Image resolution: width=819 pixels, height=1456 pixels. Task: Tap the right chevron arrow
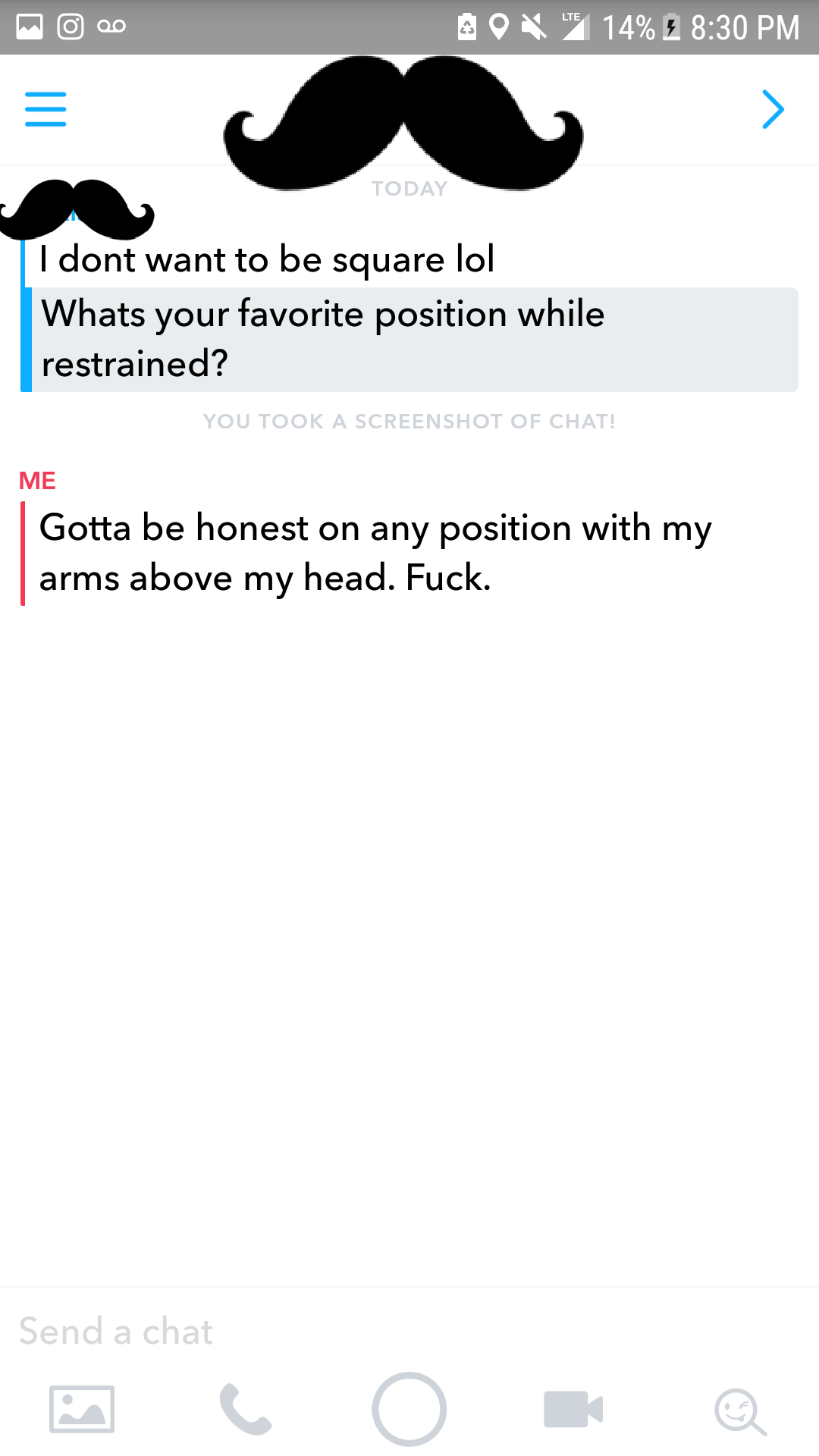pos(772,109)
